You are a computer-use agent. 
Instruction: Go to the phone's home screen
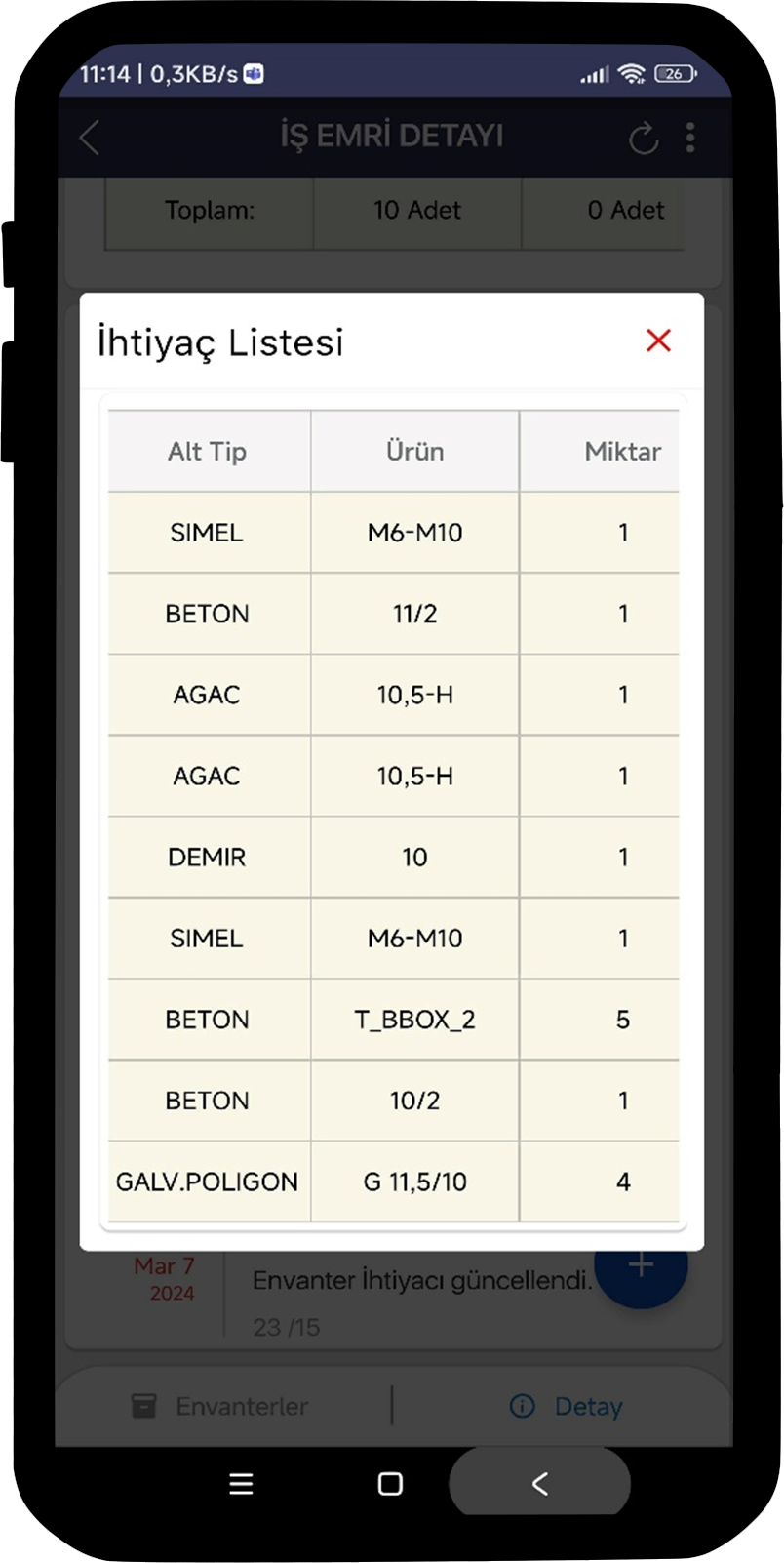[x=390, y=1484]
